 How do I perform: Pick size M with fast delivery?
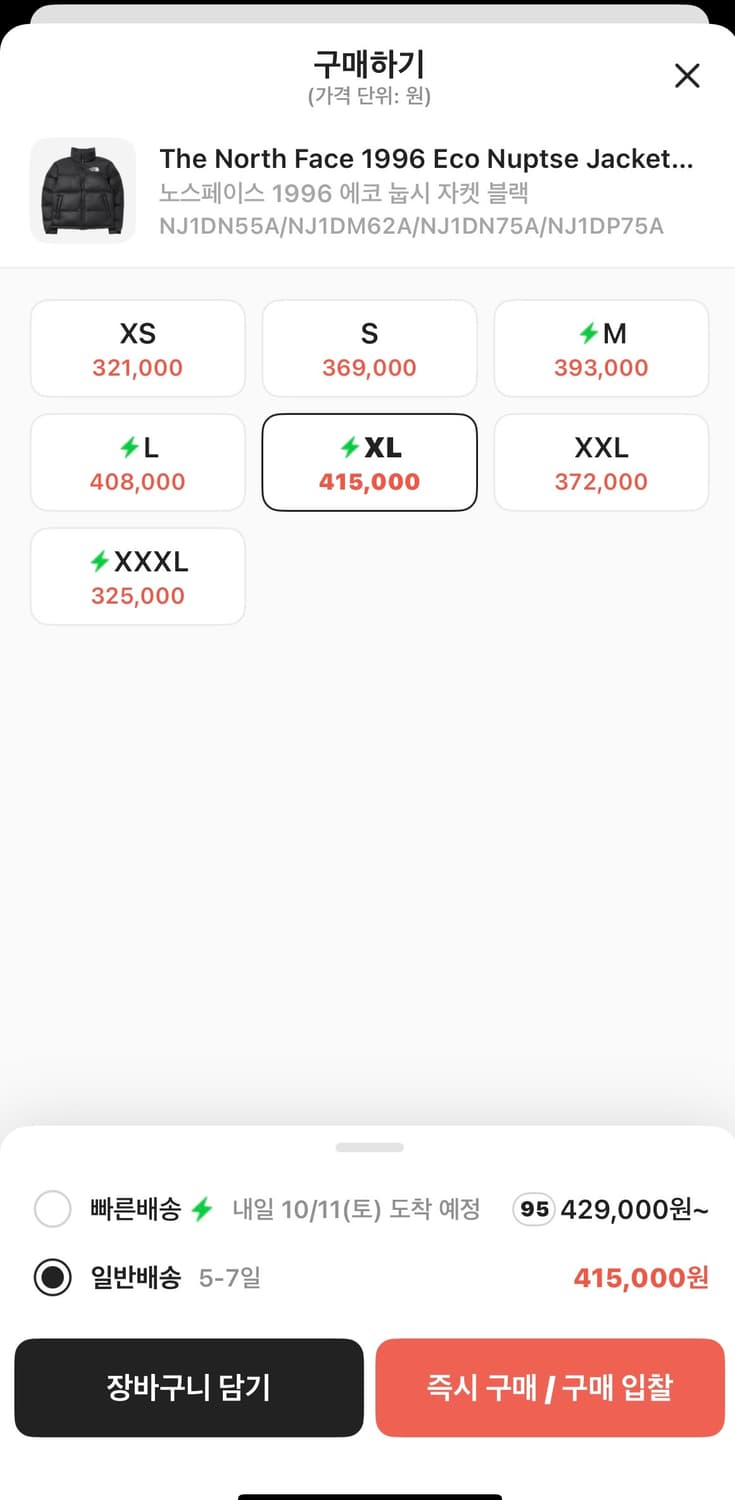coord(601,349)
